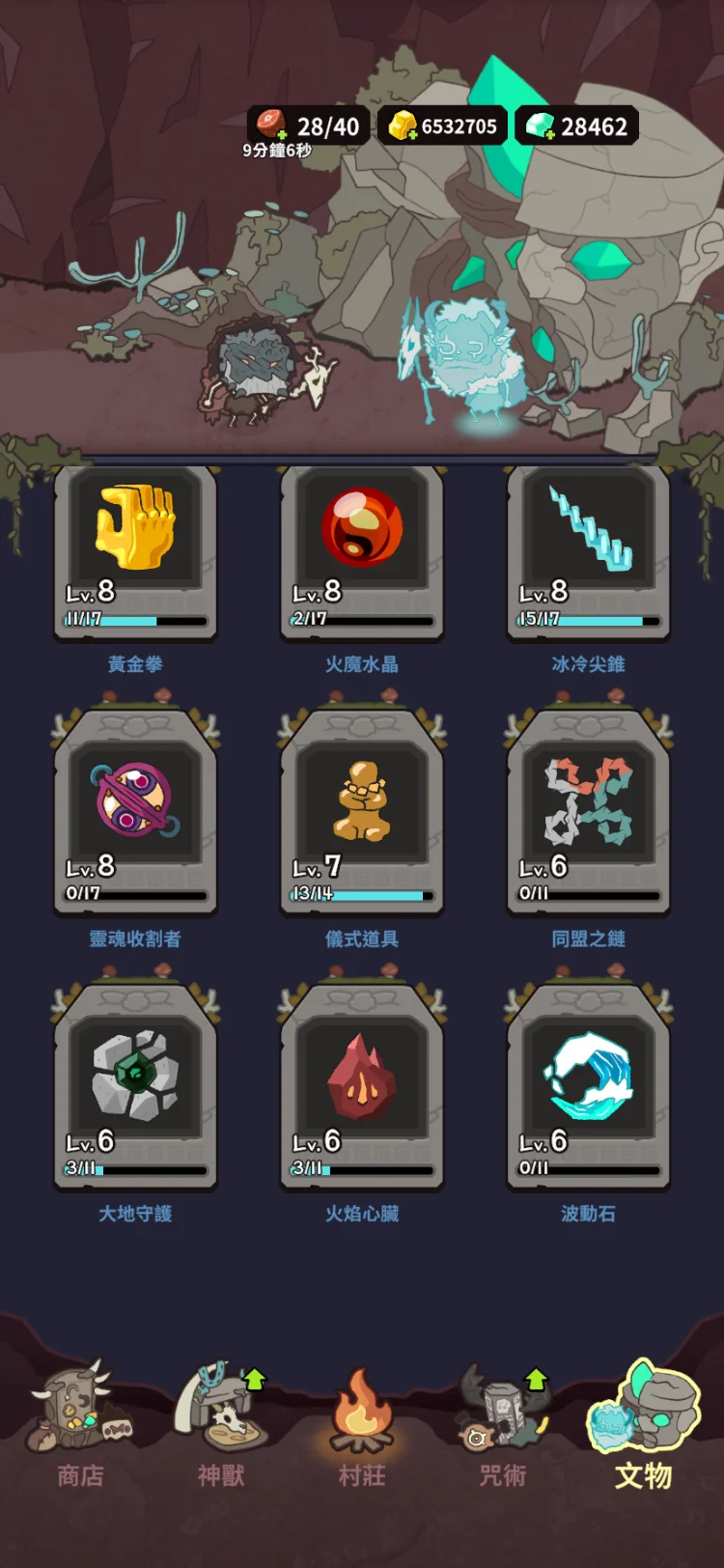
Task: Select the 同盟之鏈 artifact
Action: tap(589, 813)
